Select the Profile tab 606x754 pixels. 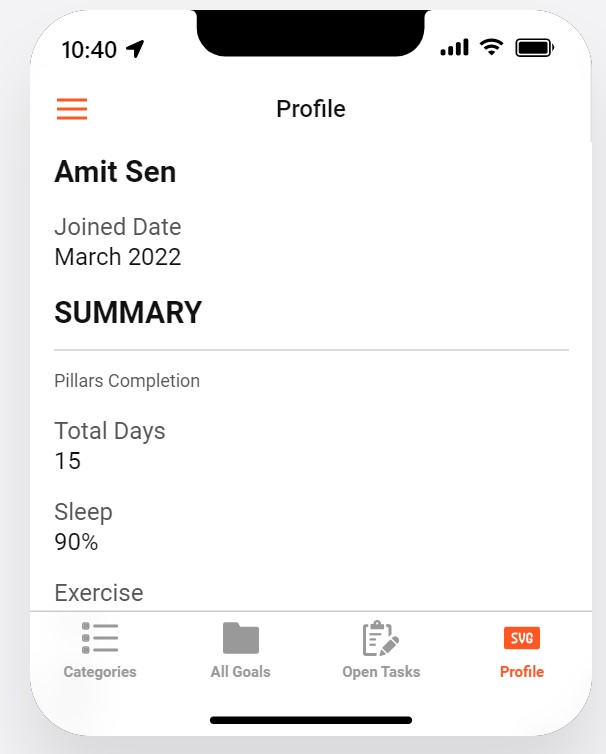[522, 650]
